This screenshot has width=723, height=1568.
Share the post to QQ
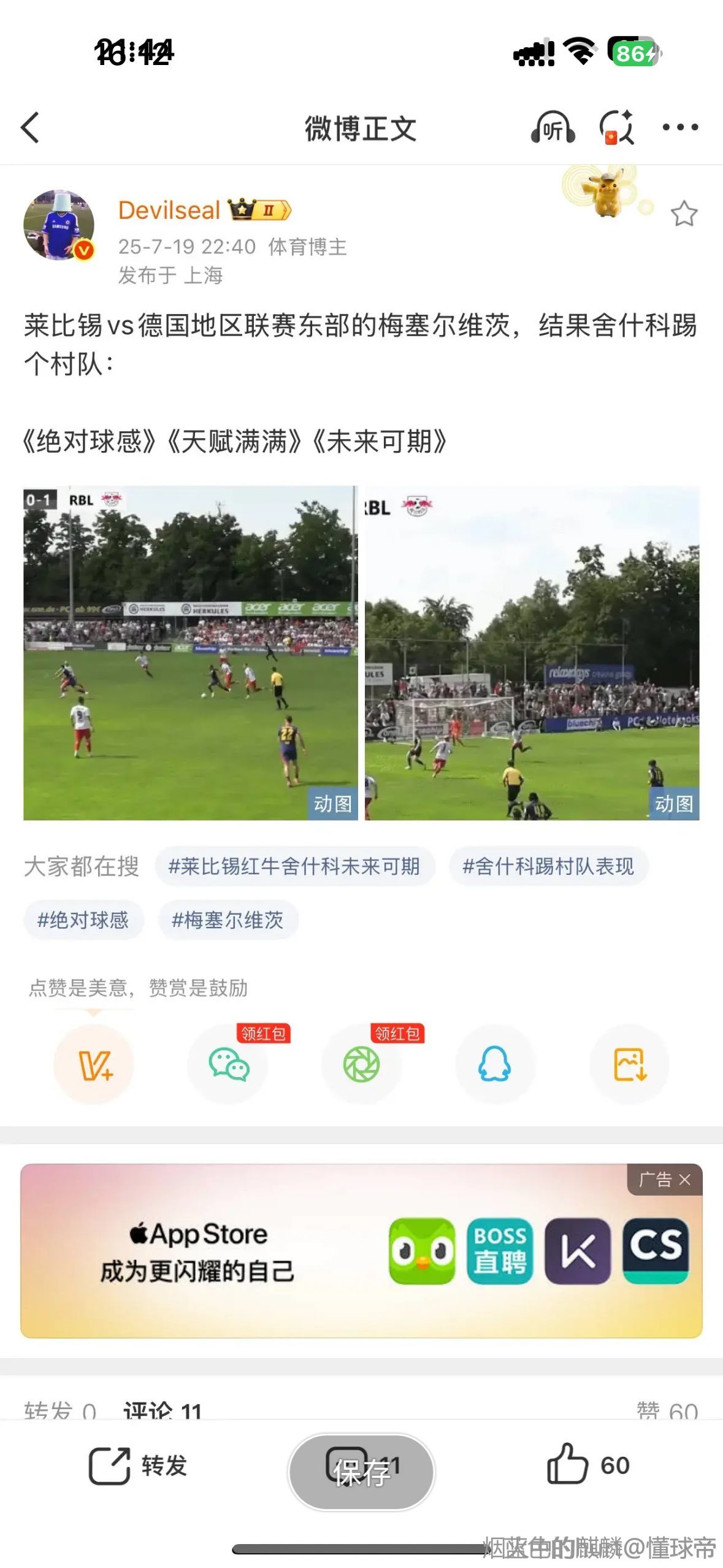tap(494, 1064)
